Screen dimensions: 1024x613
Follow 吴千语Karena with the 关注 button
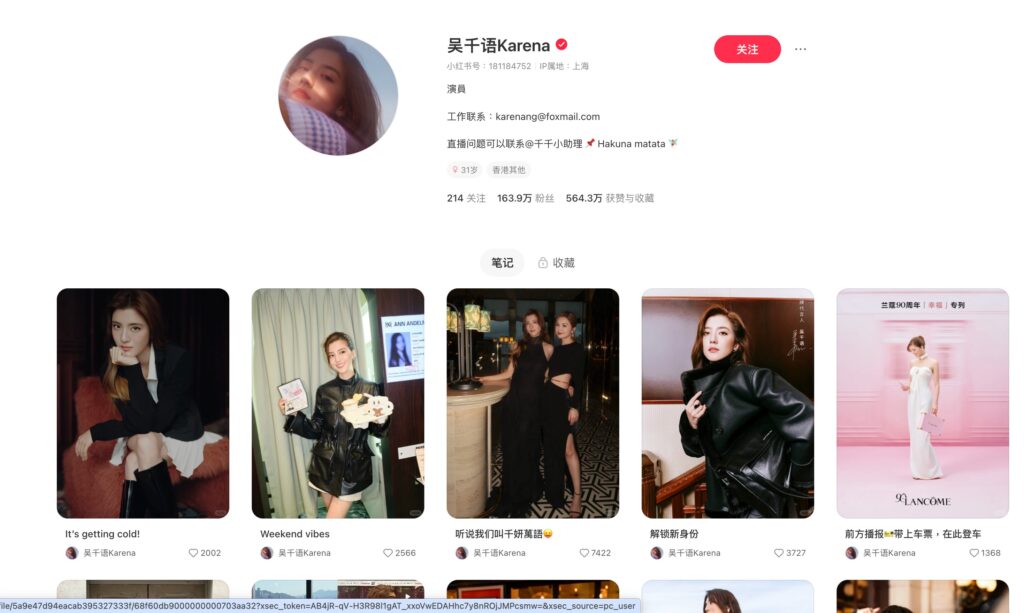(x=747, y=49)
